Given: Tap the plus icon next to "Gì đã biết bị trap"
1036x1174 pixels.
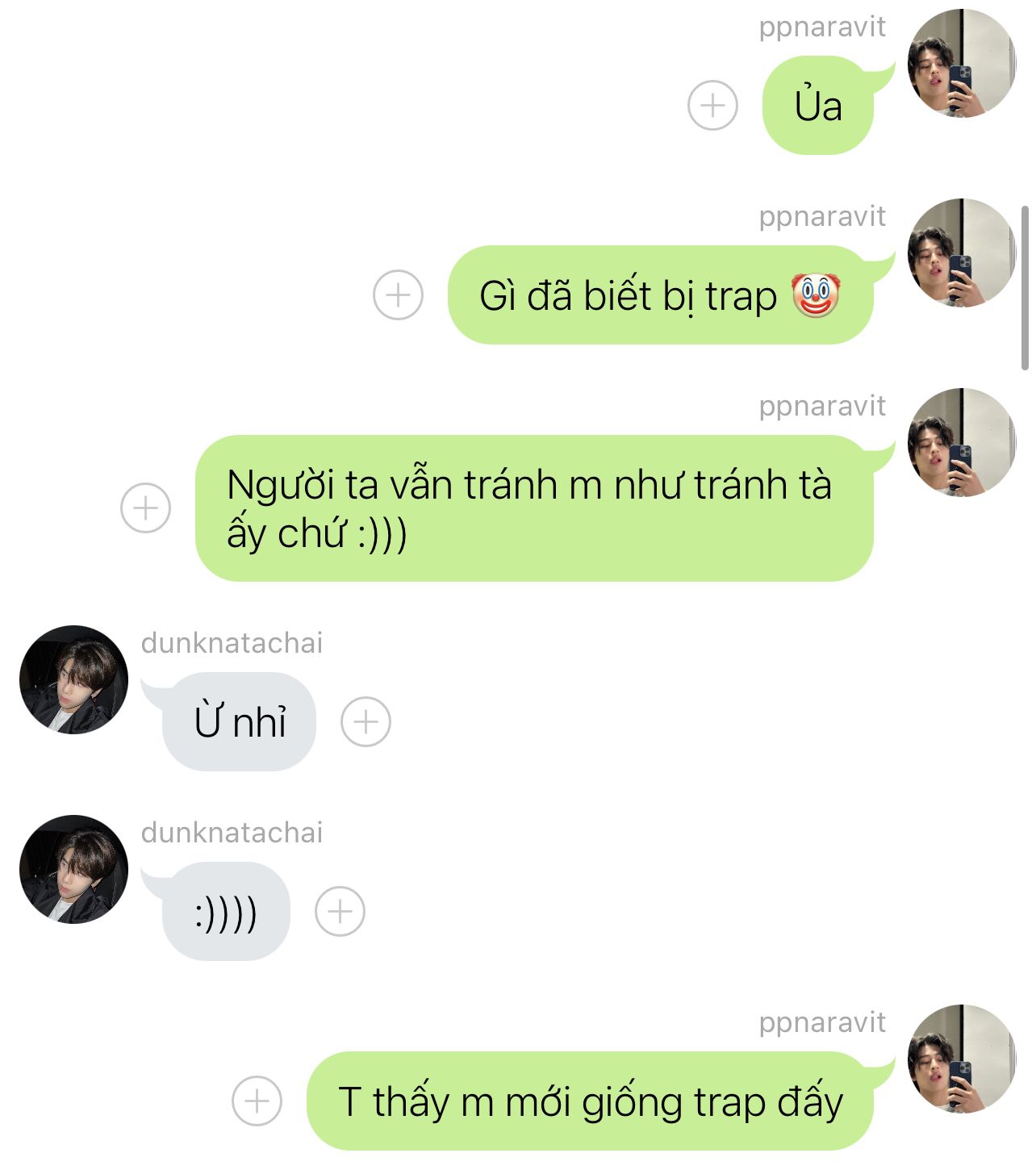Looking at the screenshot, I should tap(398, 295).
